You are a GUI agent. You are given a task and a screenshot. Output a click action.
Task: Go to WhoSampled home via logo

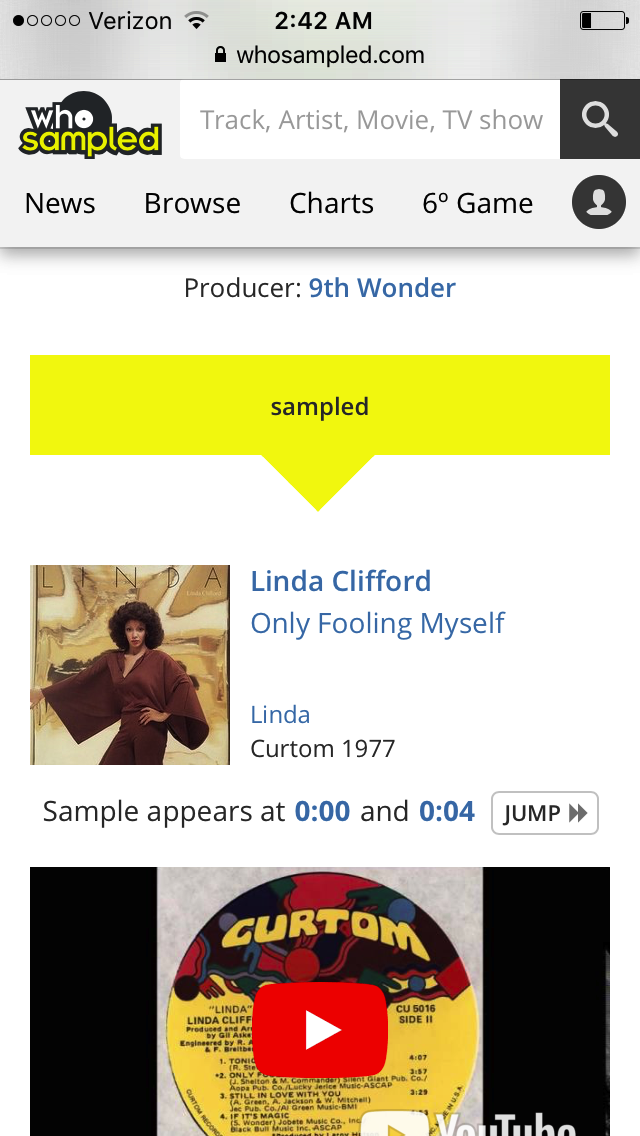90,124
